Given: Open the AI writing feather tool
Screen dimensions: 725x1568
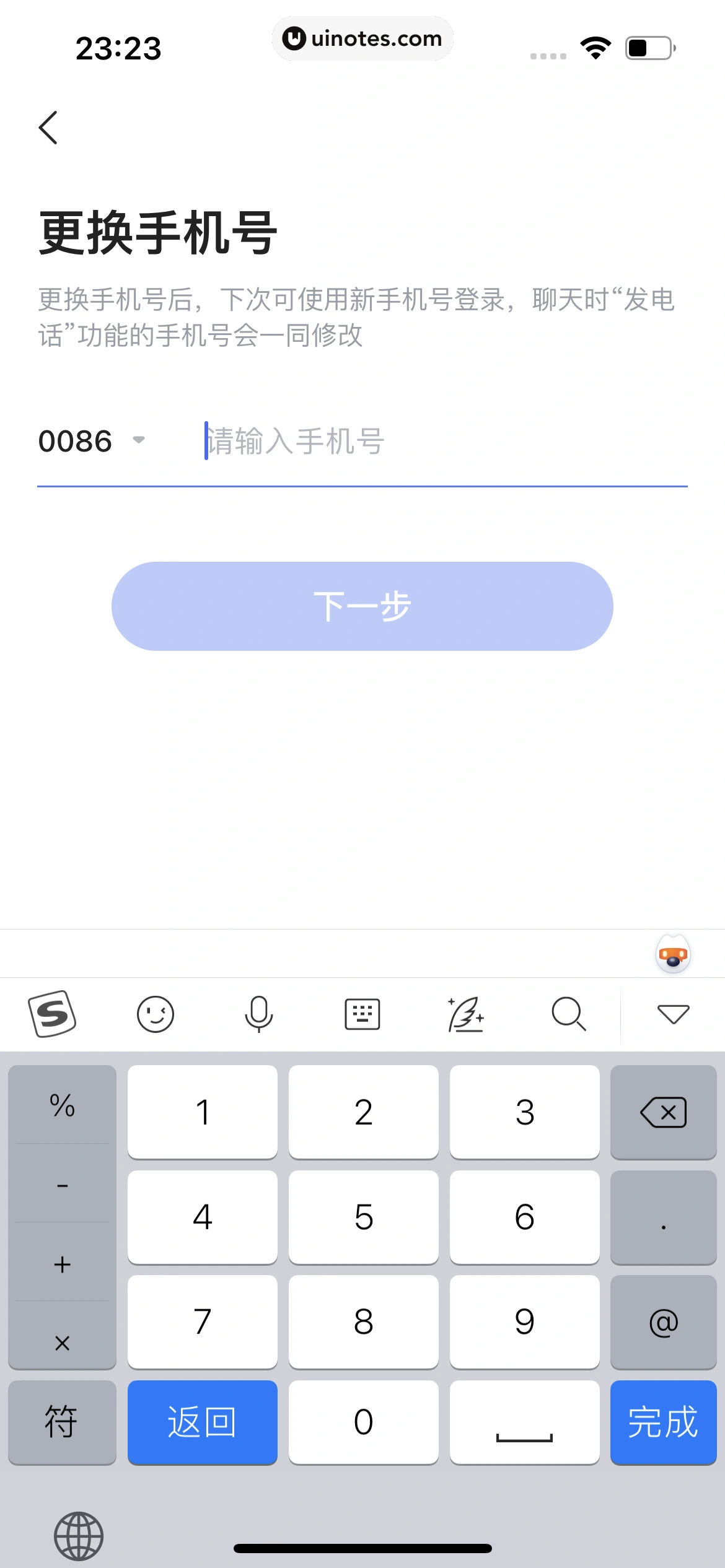Looking at the screenshot, I should (465, 1014).
